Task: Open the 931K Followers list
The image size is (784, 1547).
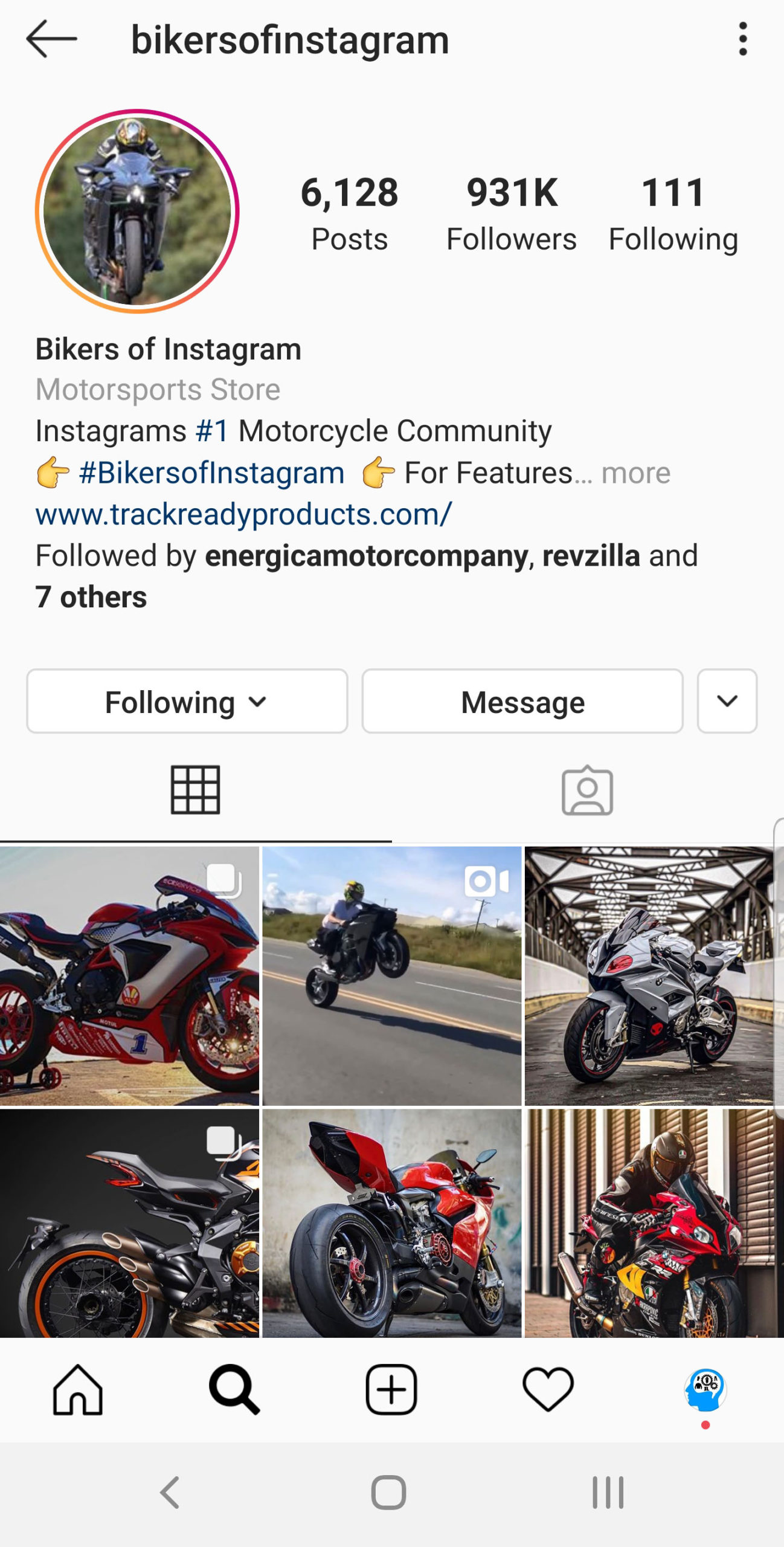Action: [x=512, y=214]
